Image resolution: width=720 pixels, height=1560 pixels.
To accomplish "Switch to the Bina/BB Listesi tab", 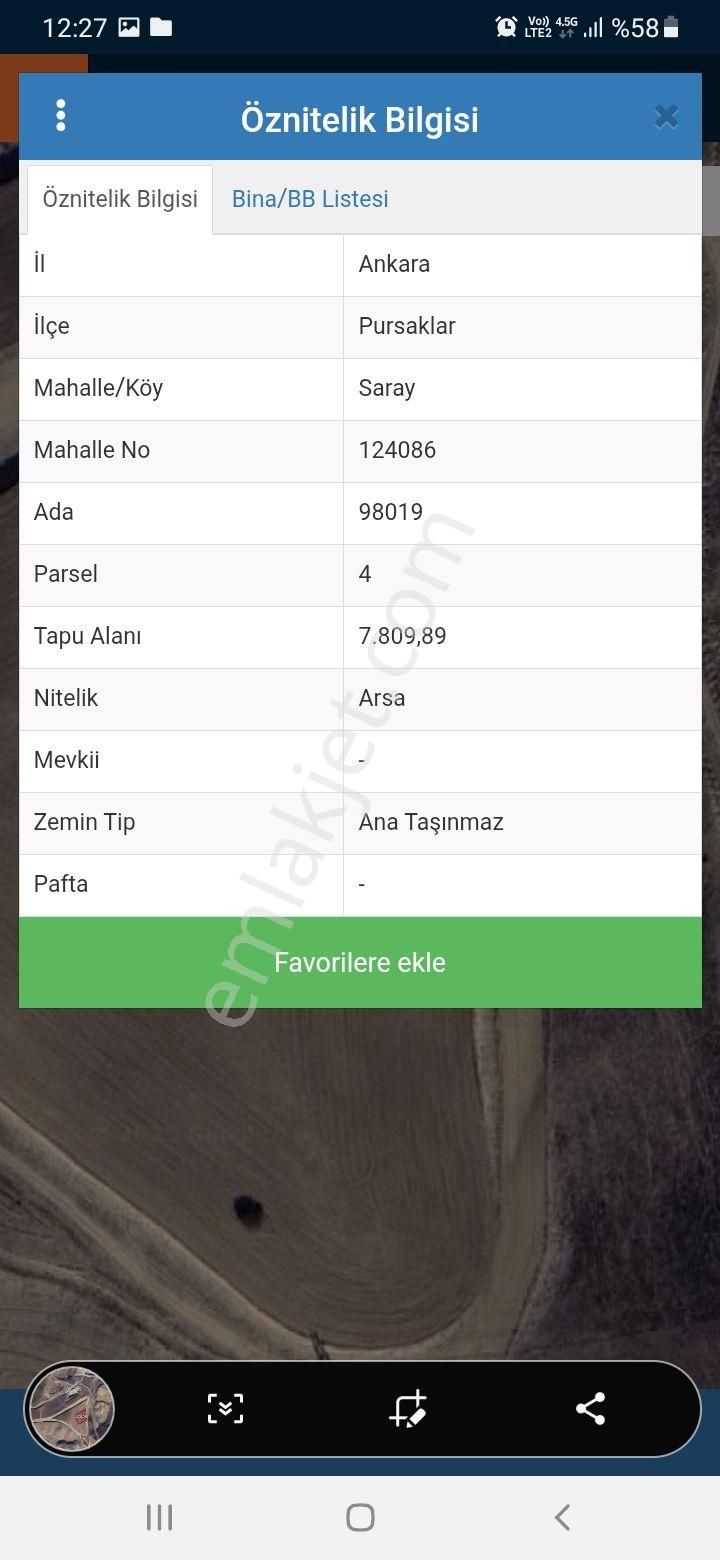I will click(x=310, y=199).
